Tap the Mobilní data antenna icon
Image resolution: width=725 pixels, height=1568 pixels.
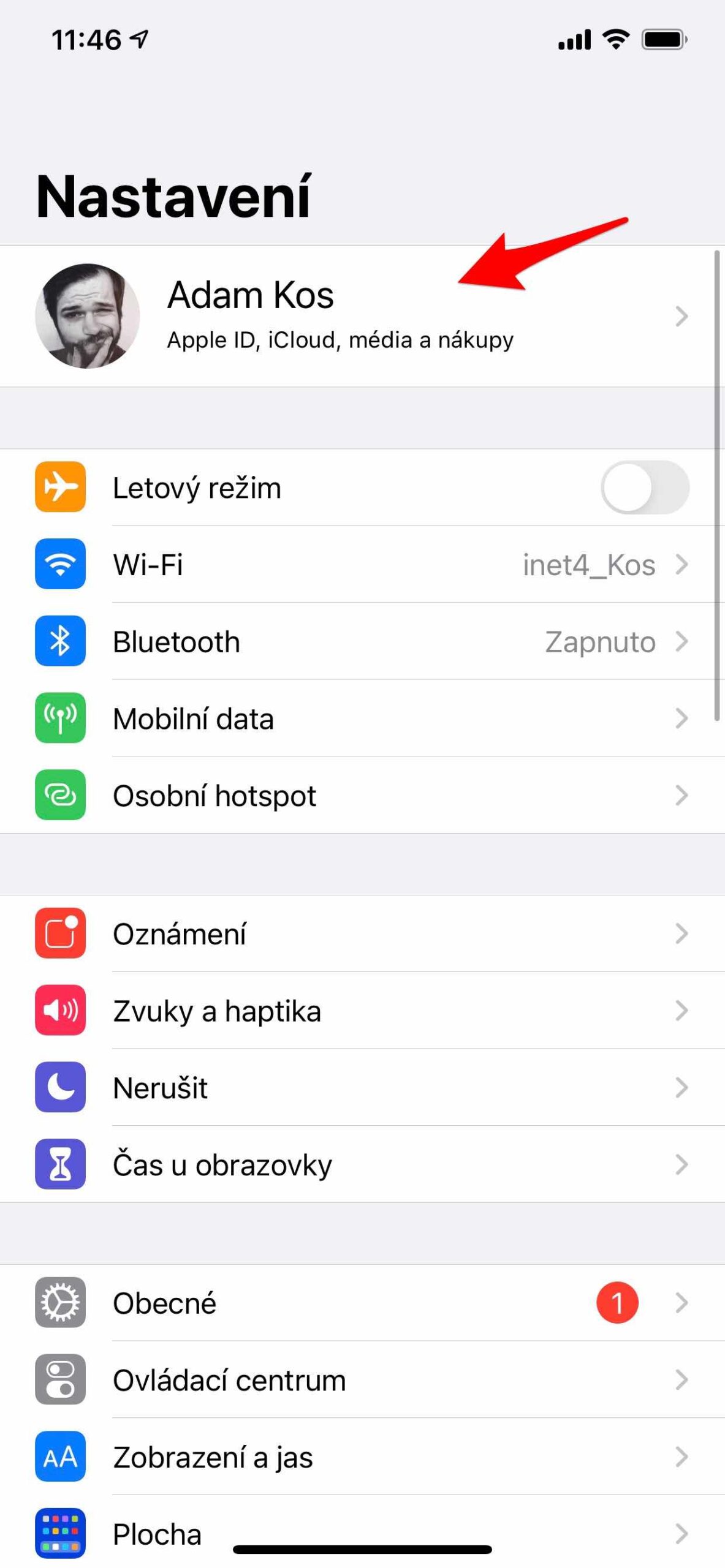point(60,718)
